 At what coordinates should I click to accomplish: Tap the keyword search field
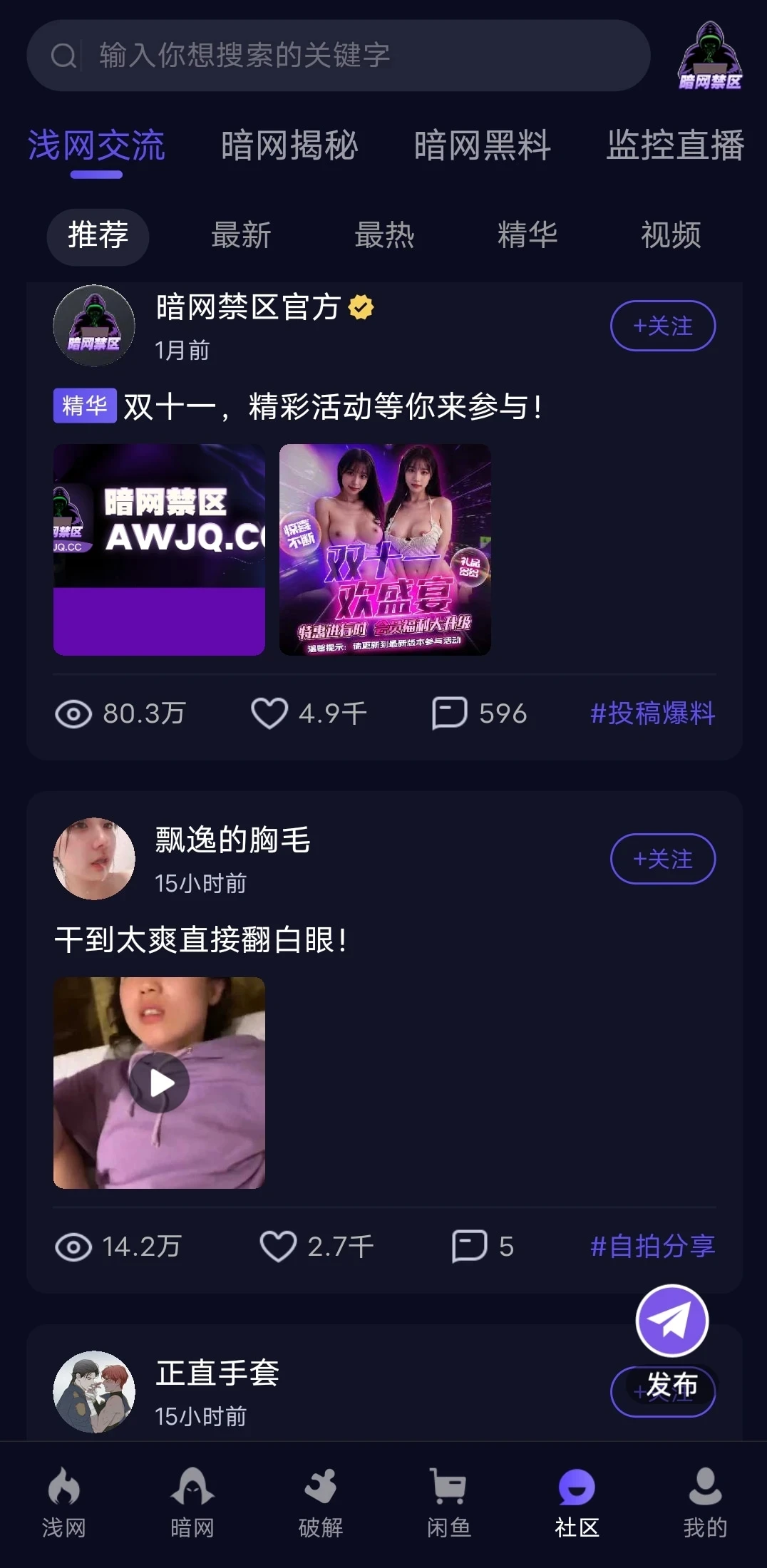click(x=339, y=56)
